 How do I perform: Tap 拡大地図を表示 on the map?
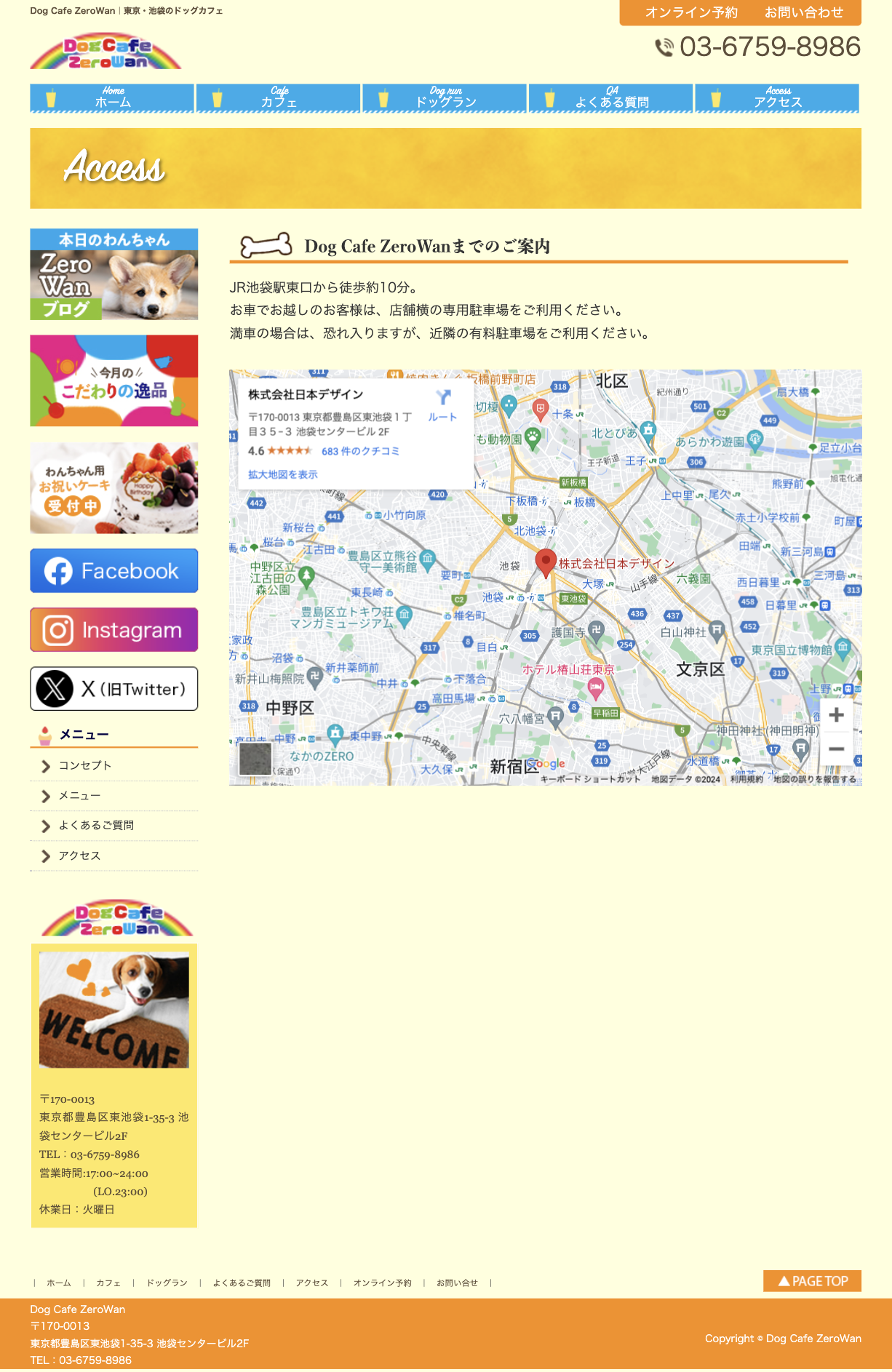282,474
